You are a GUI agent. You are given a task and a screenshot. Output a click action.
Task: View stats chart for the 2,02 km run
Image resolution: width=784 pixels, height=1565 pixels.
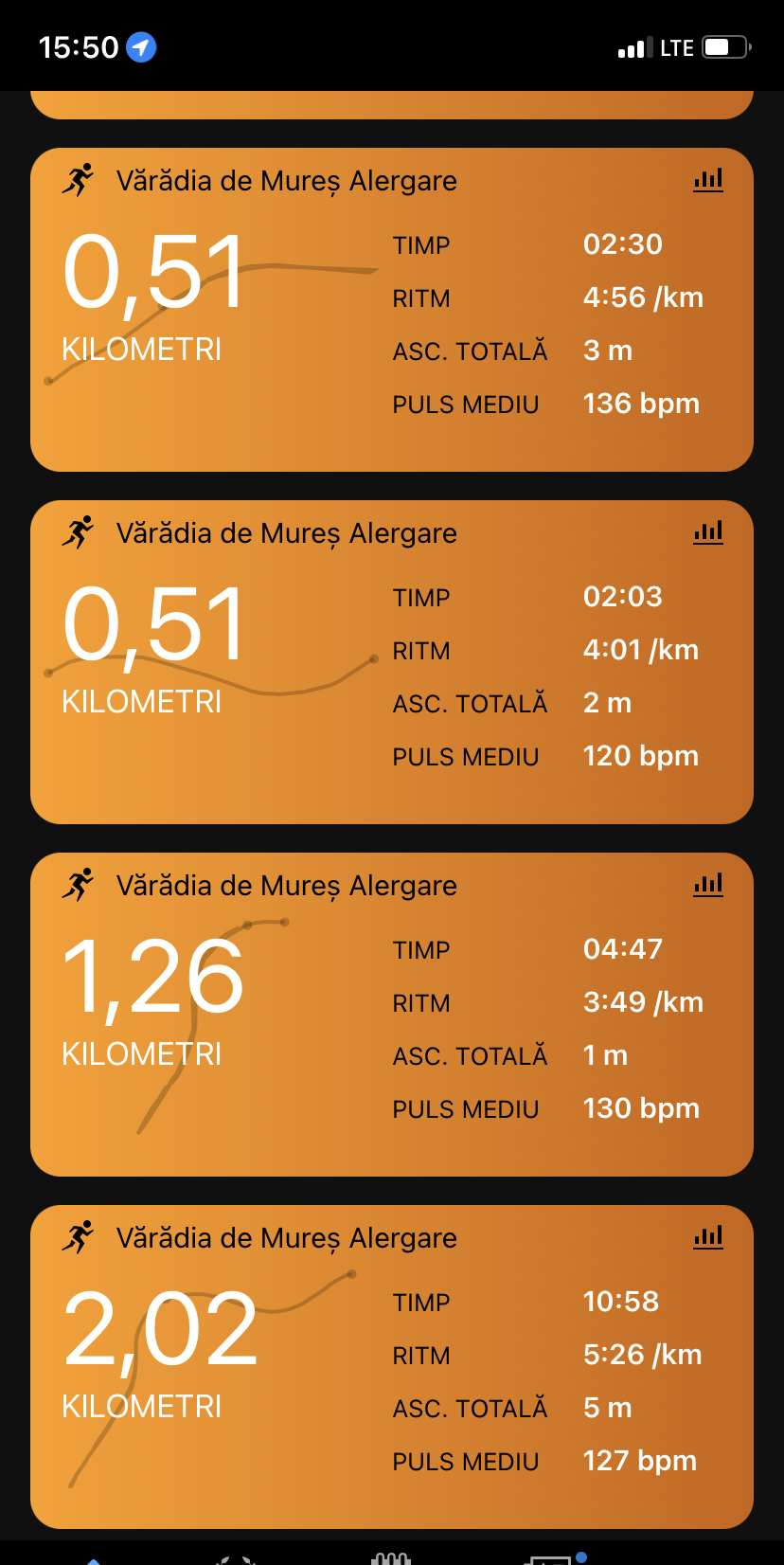[708, 1236]
